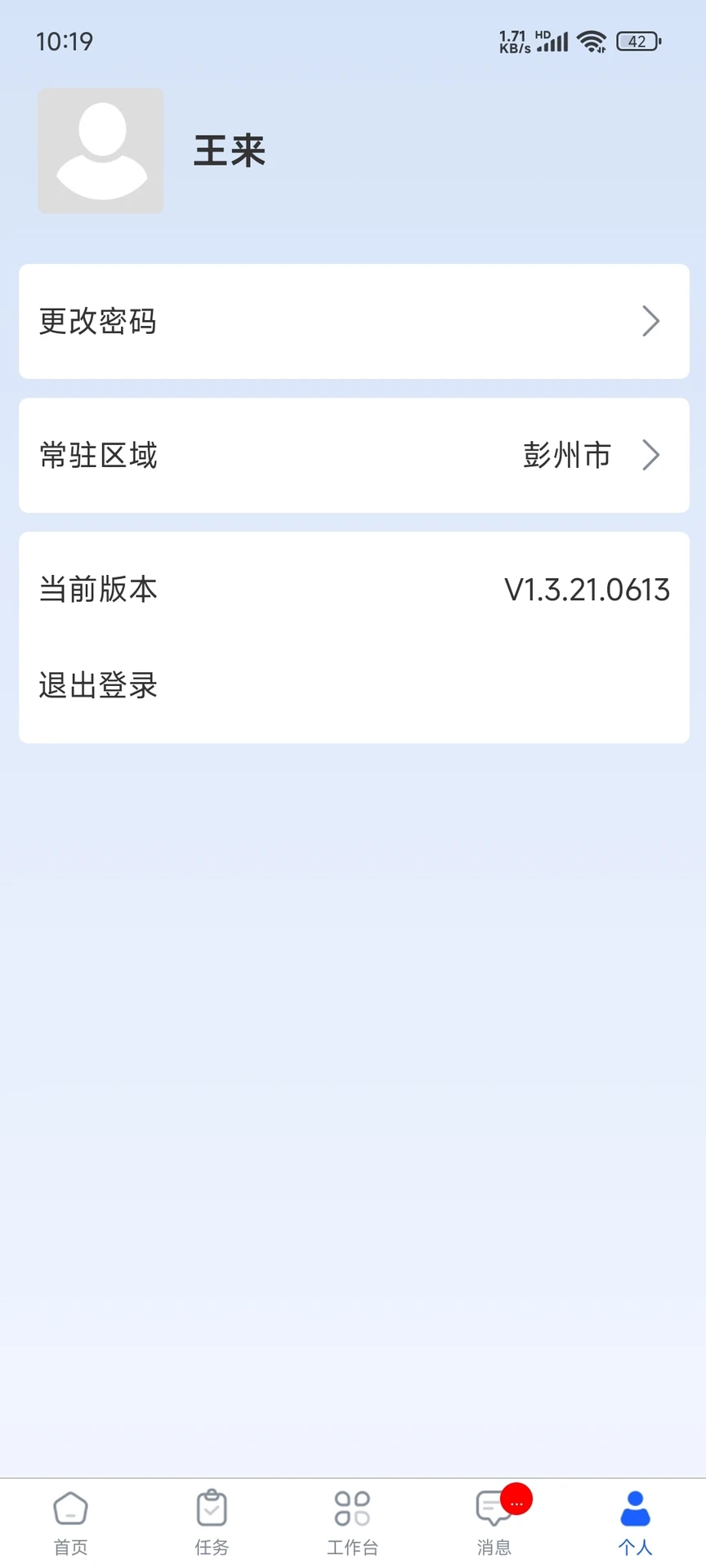
Task: Expand the 更改密码 row chevron
Action: tap(651, 321)
